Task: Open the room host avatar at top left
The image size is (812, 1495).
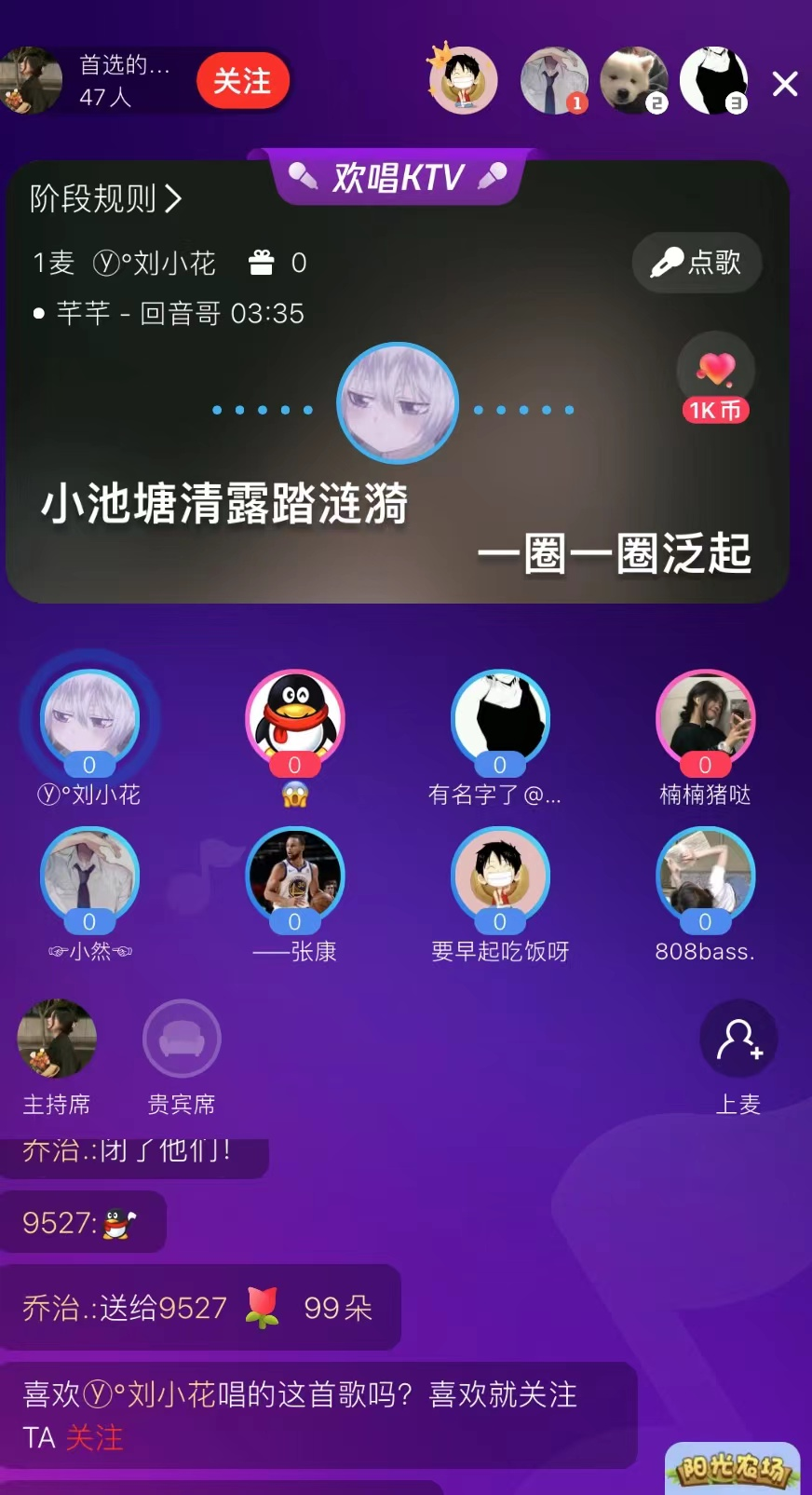Action: [x=32, y=81]
